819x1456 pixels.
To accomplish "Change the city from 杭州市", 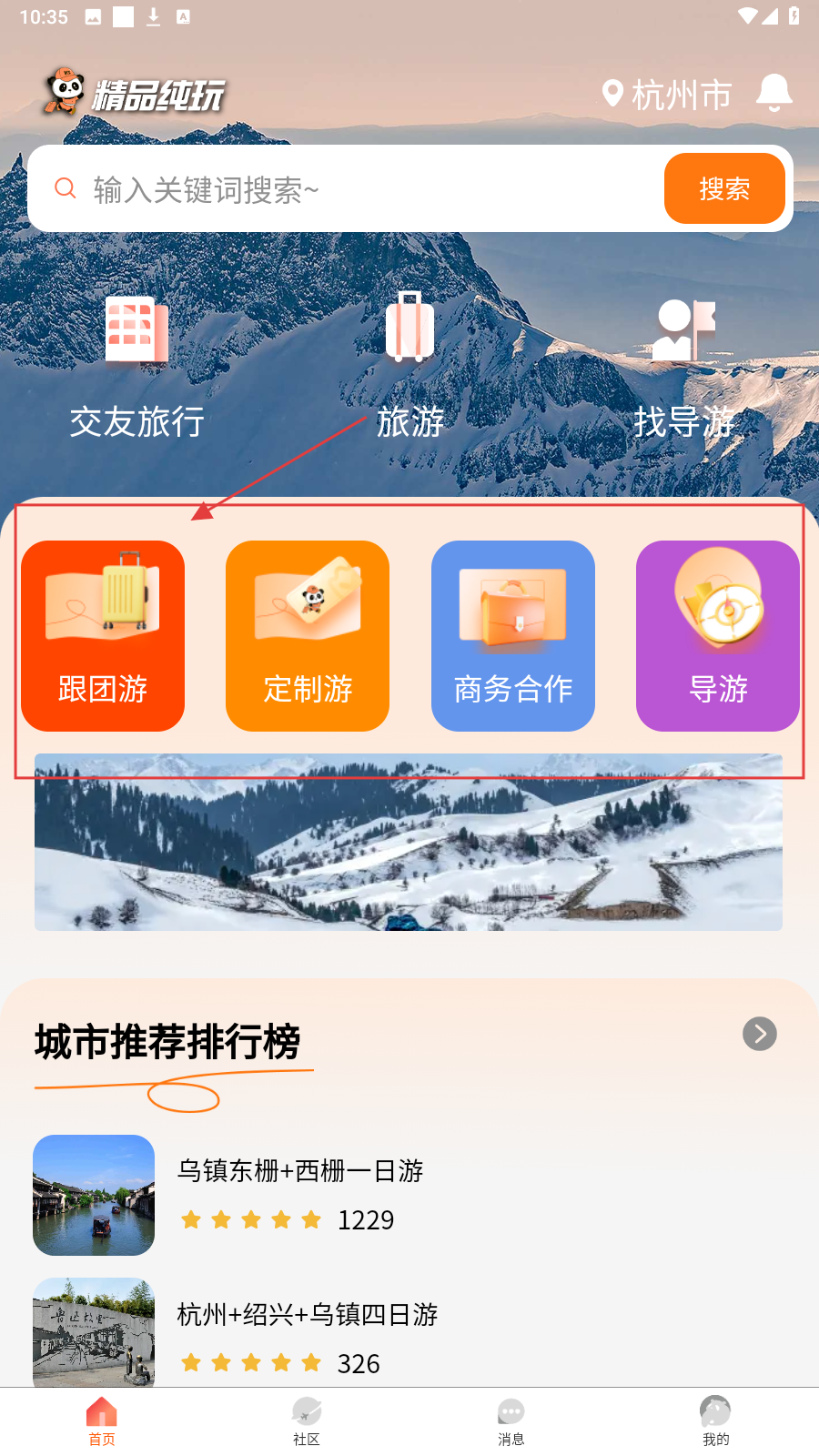I will click(667, 95).
